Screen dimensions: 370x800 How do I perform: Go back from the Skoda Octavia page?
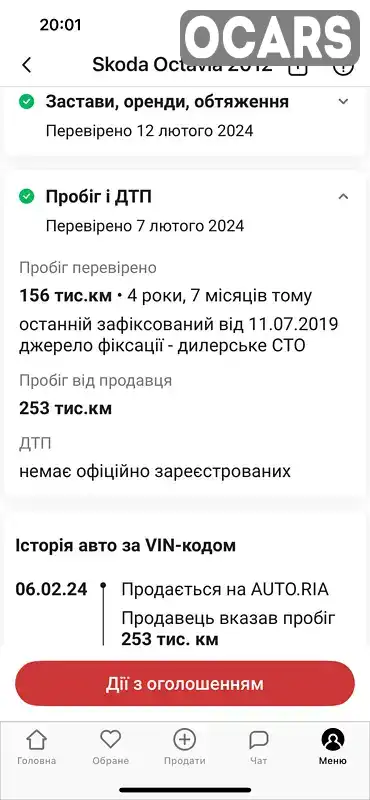tap(27, 65)
